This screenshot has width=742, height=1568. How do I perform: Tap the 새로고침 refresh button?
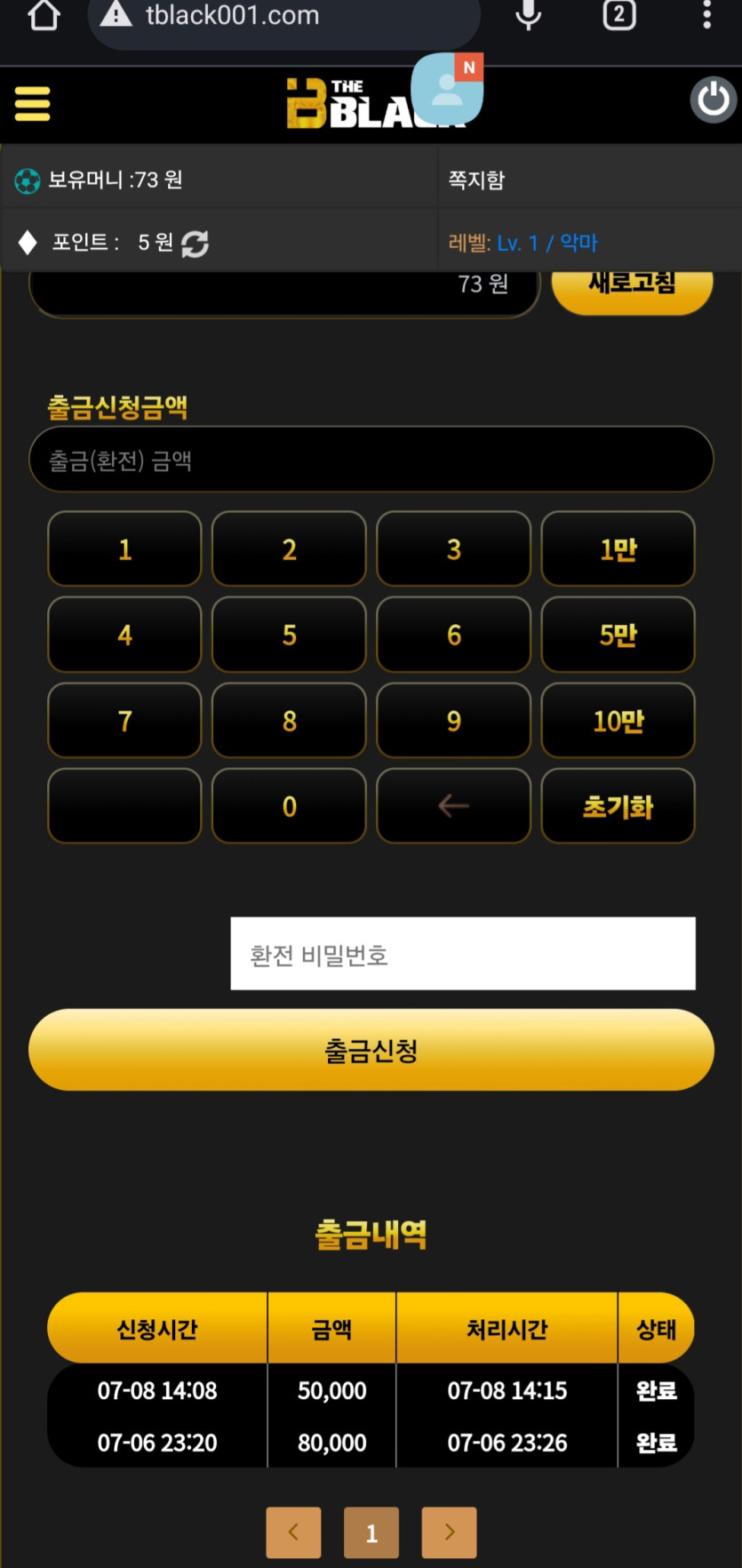coord(632,286)
